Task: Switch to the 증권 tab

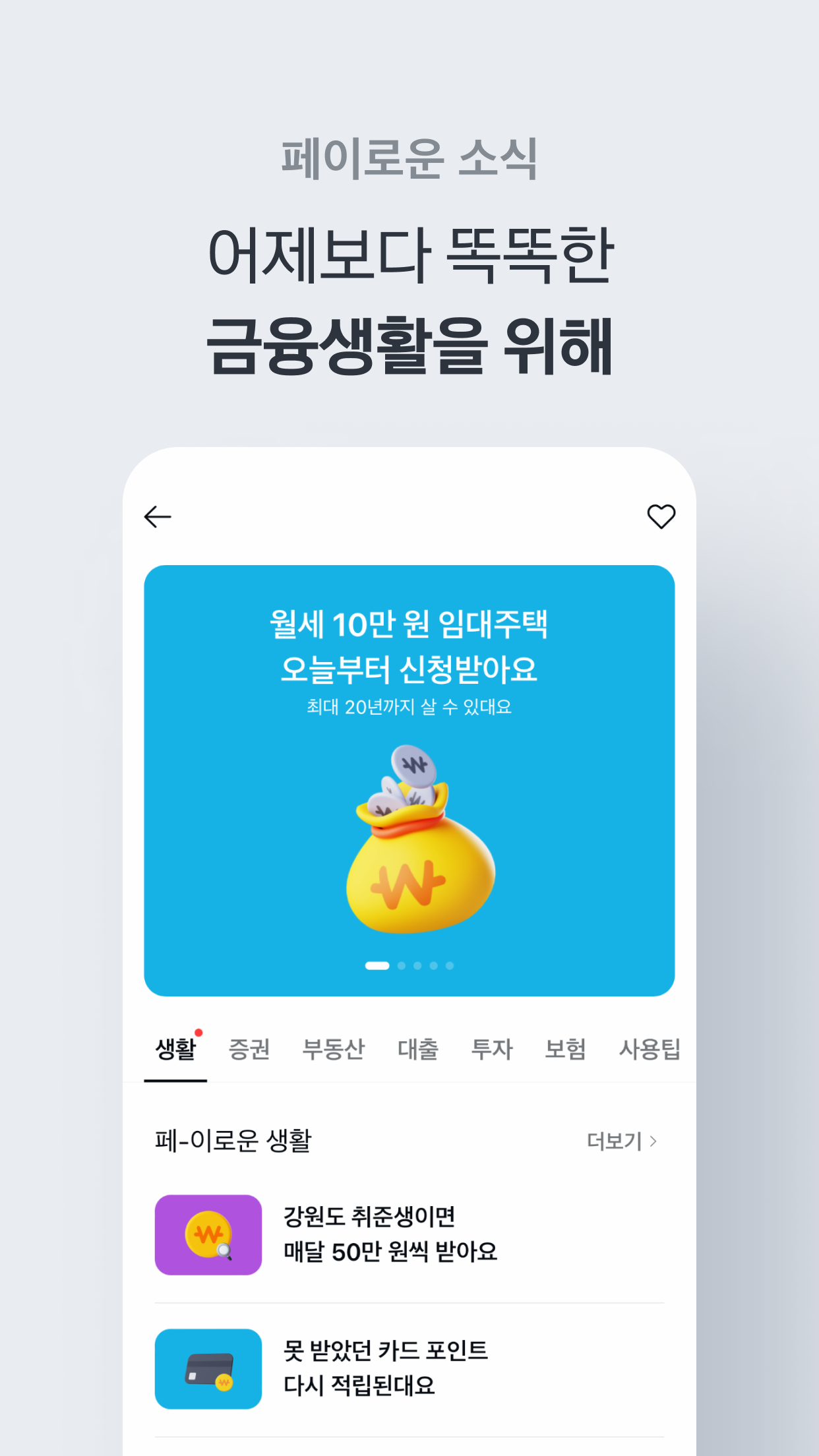Action: pos(249,1048)
